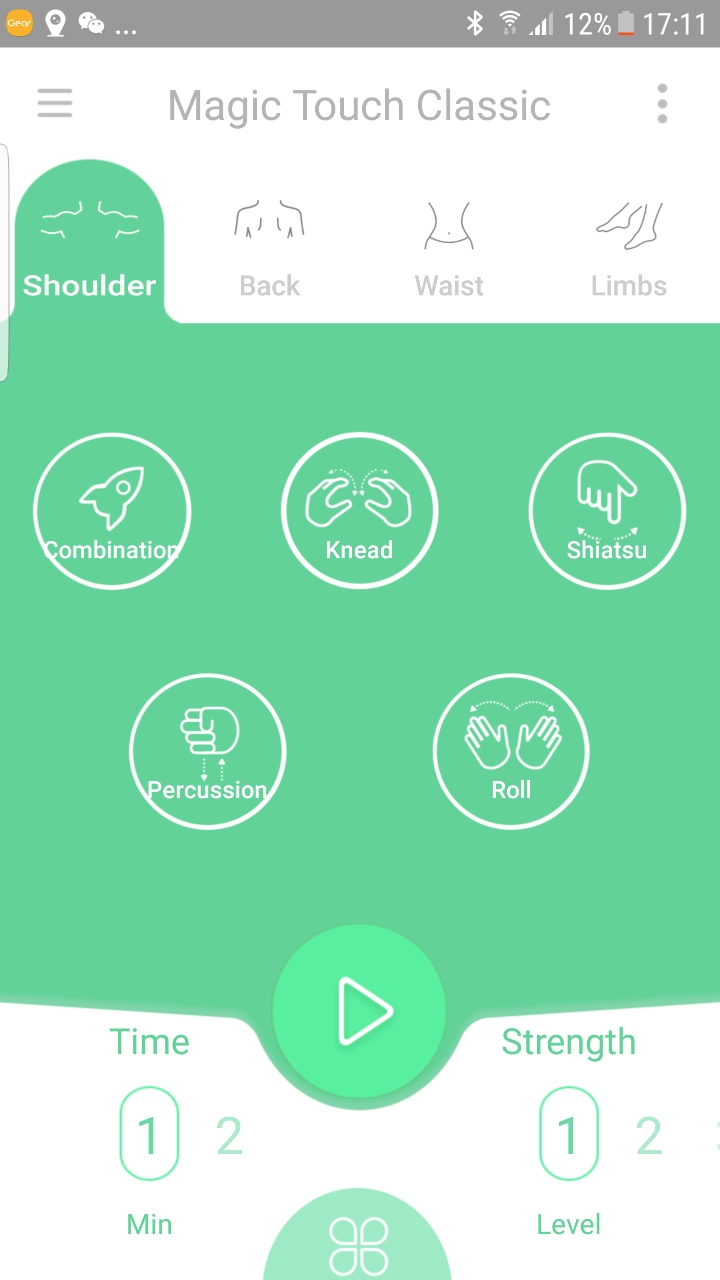Viewport: 720px width, 1280px height.
Task: Select strength level 1
Action: click(x=569, y=1135)
